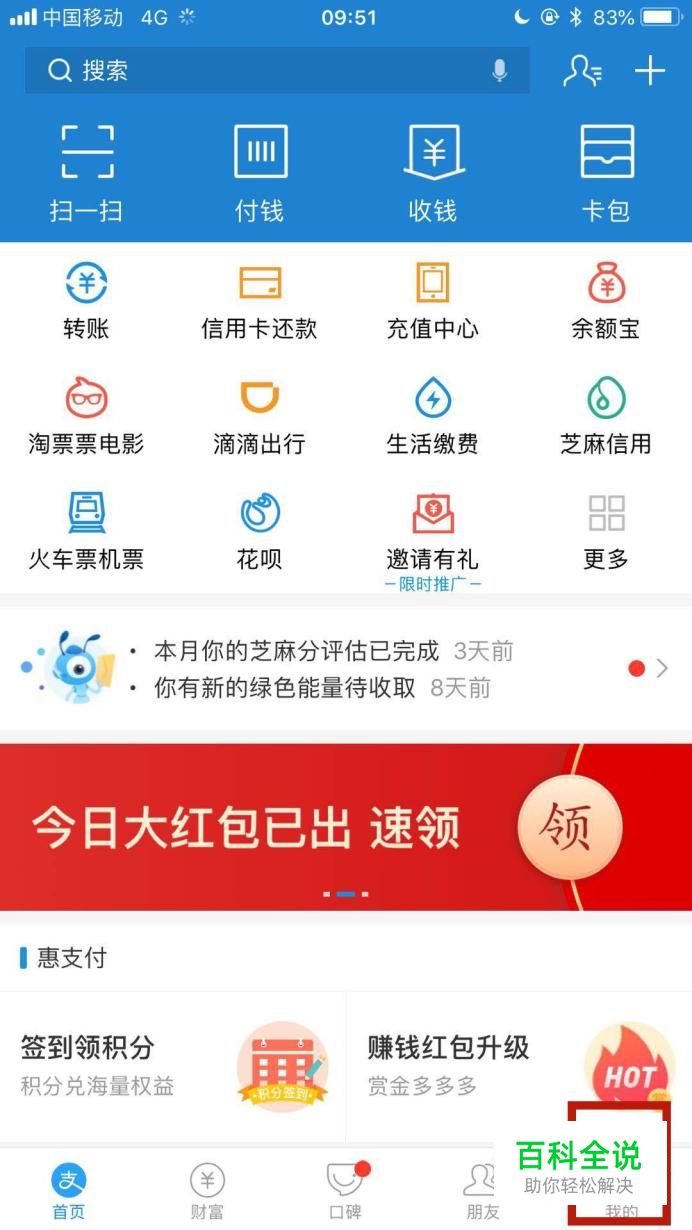Go to 充值中心
692x1230 pixels.
[433, 300]
